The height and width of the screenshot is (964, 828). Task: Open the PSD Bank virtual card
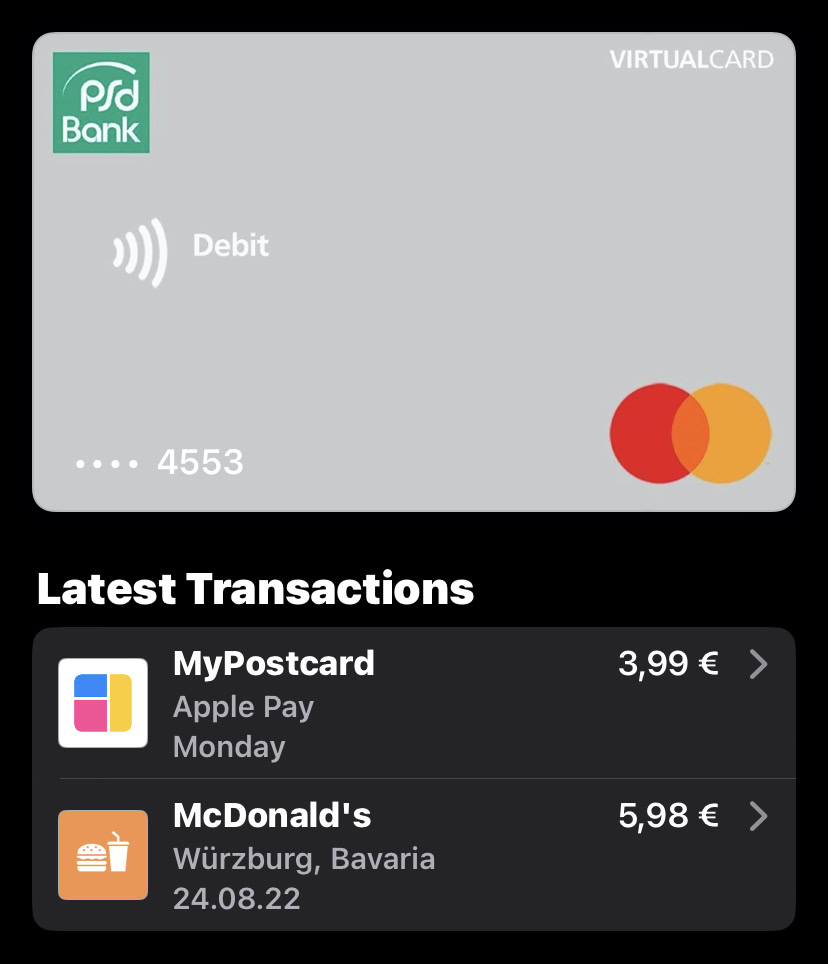414,272
